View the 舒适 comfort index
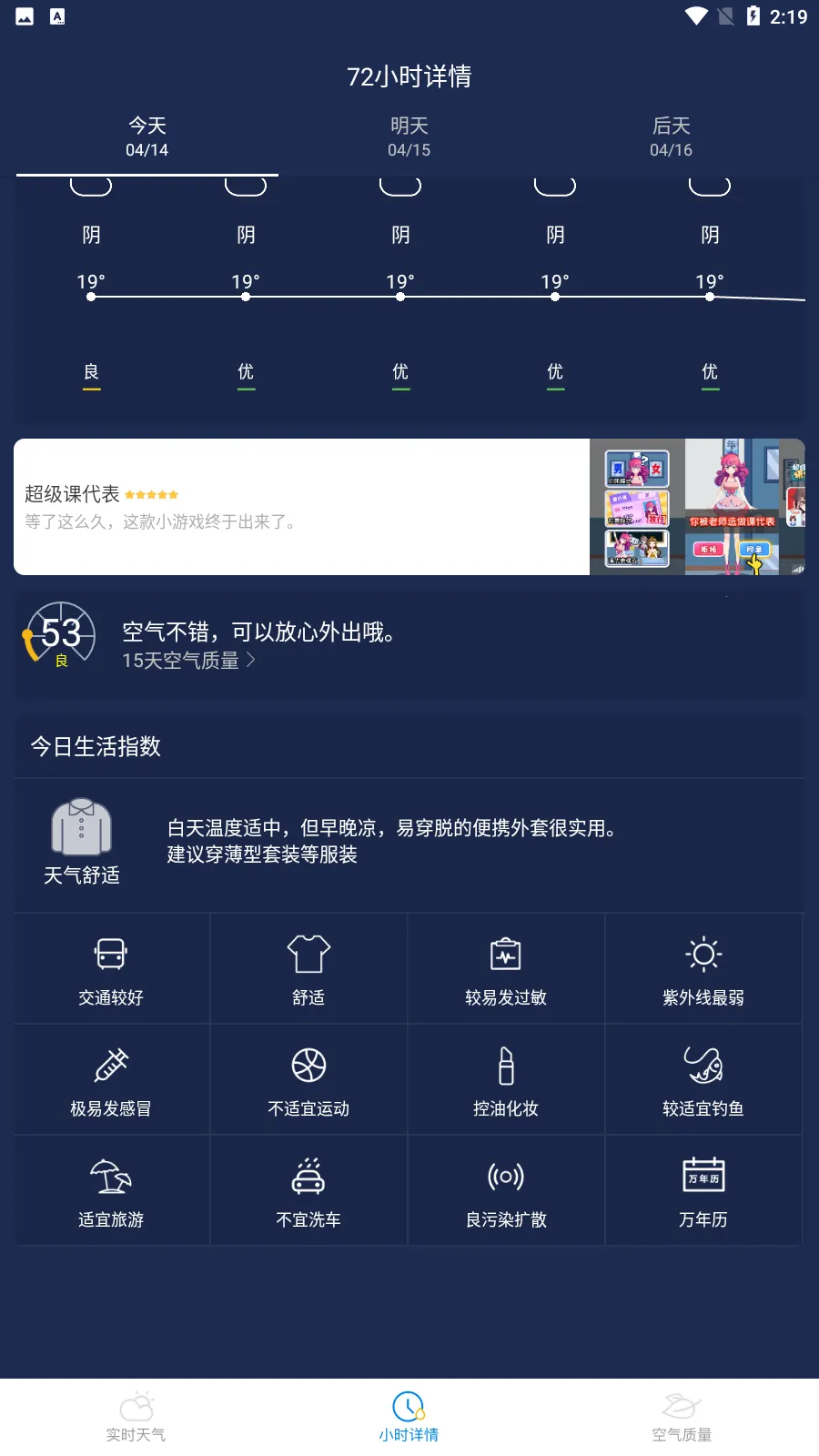This screenshot has width=819, height=1456. click(x=308, y=970)
